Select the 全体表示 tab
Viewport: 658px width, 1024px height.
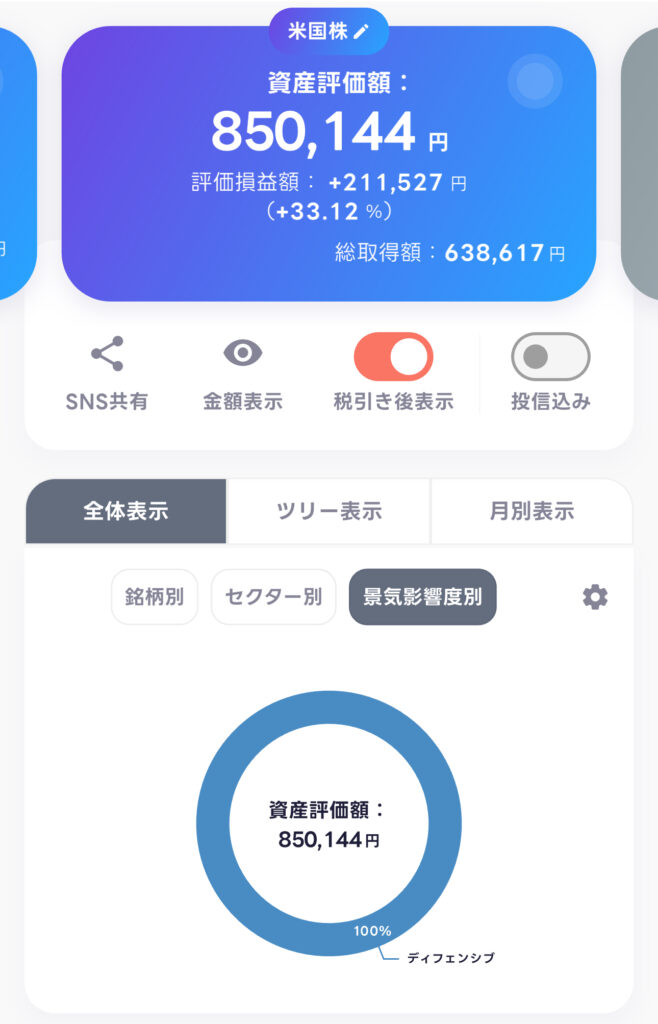[126, 511]
